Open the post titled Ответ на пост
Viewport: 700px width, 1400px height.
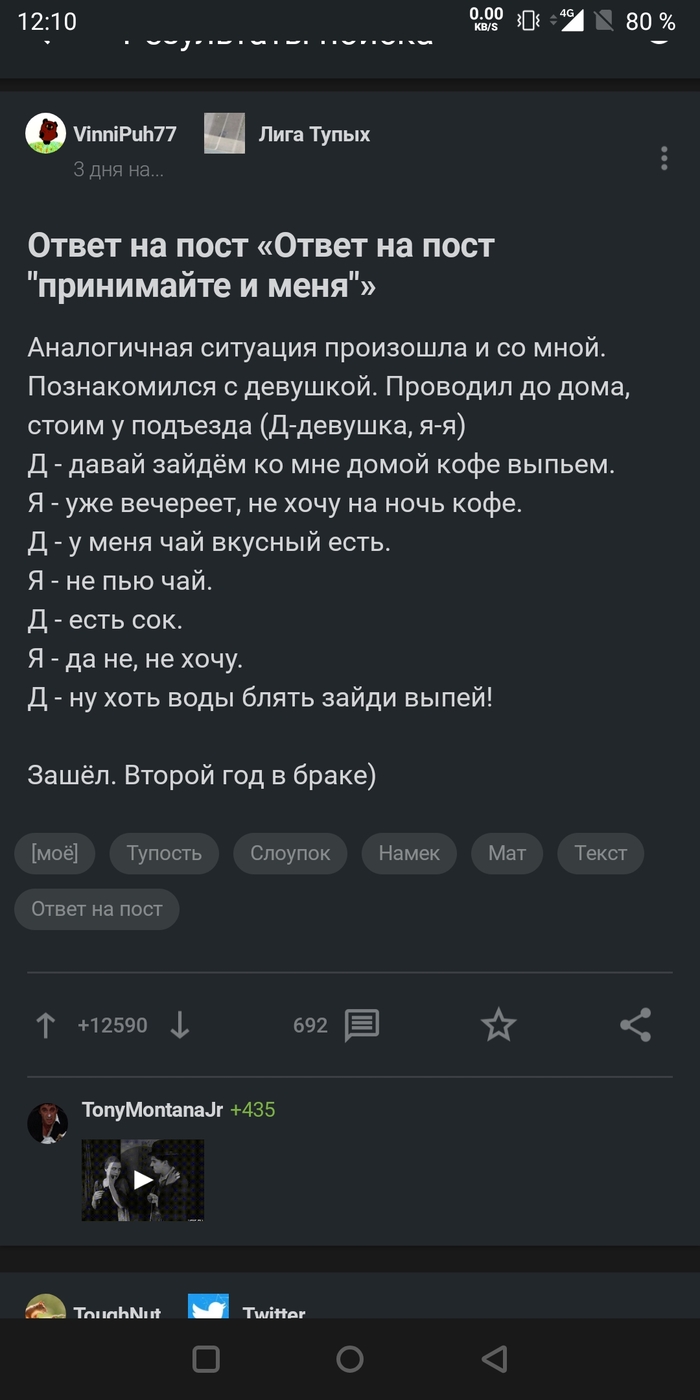pos(261,265)
